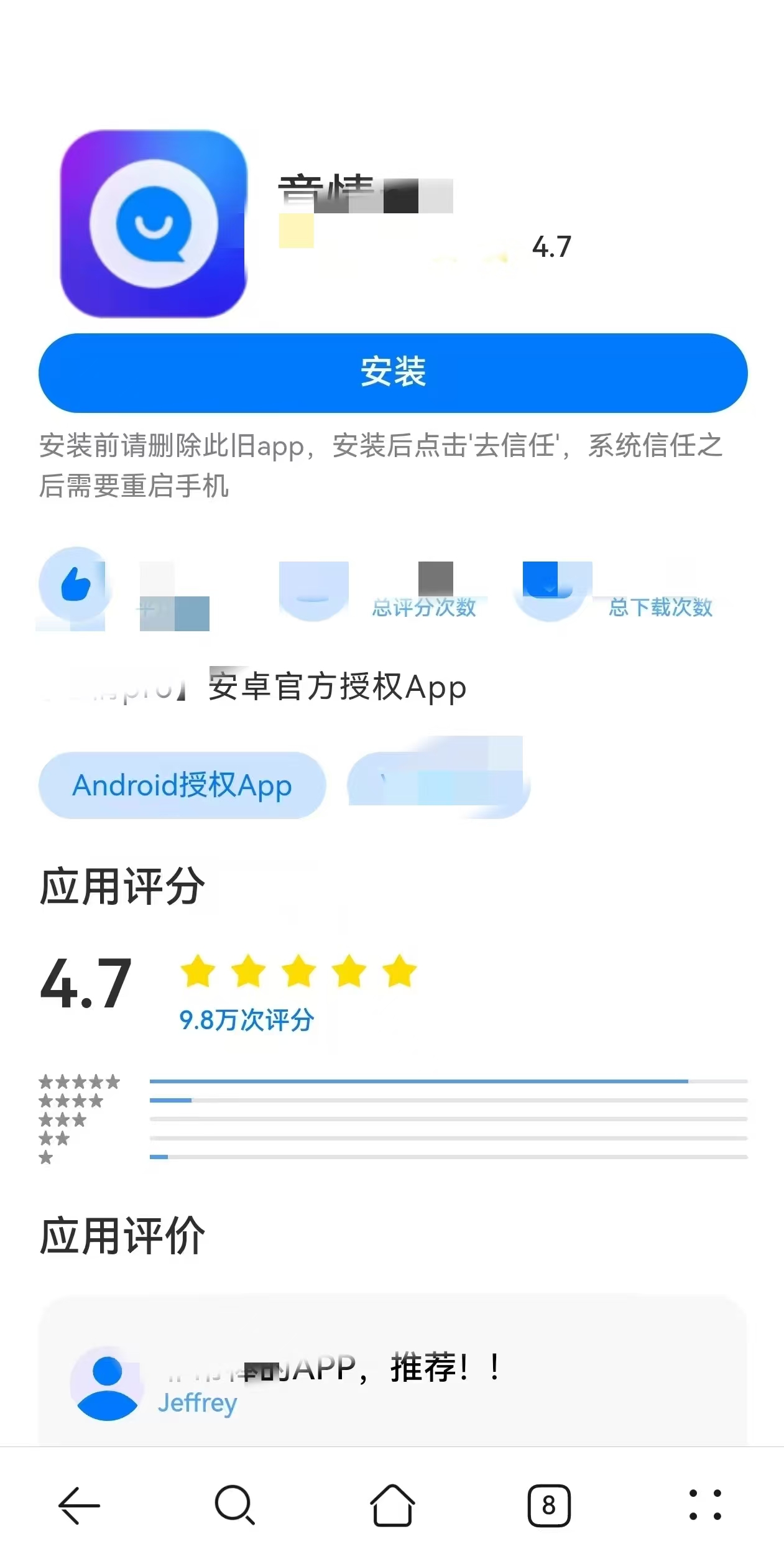Tap the app's purple icon at top
The height and width of the screenshot is (1564, 784).
click(155, 221)
